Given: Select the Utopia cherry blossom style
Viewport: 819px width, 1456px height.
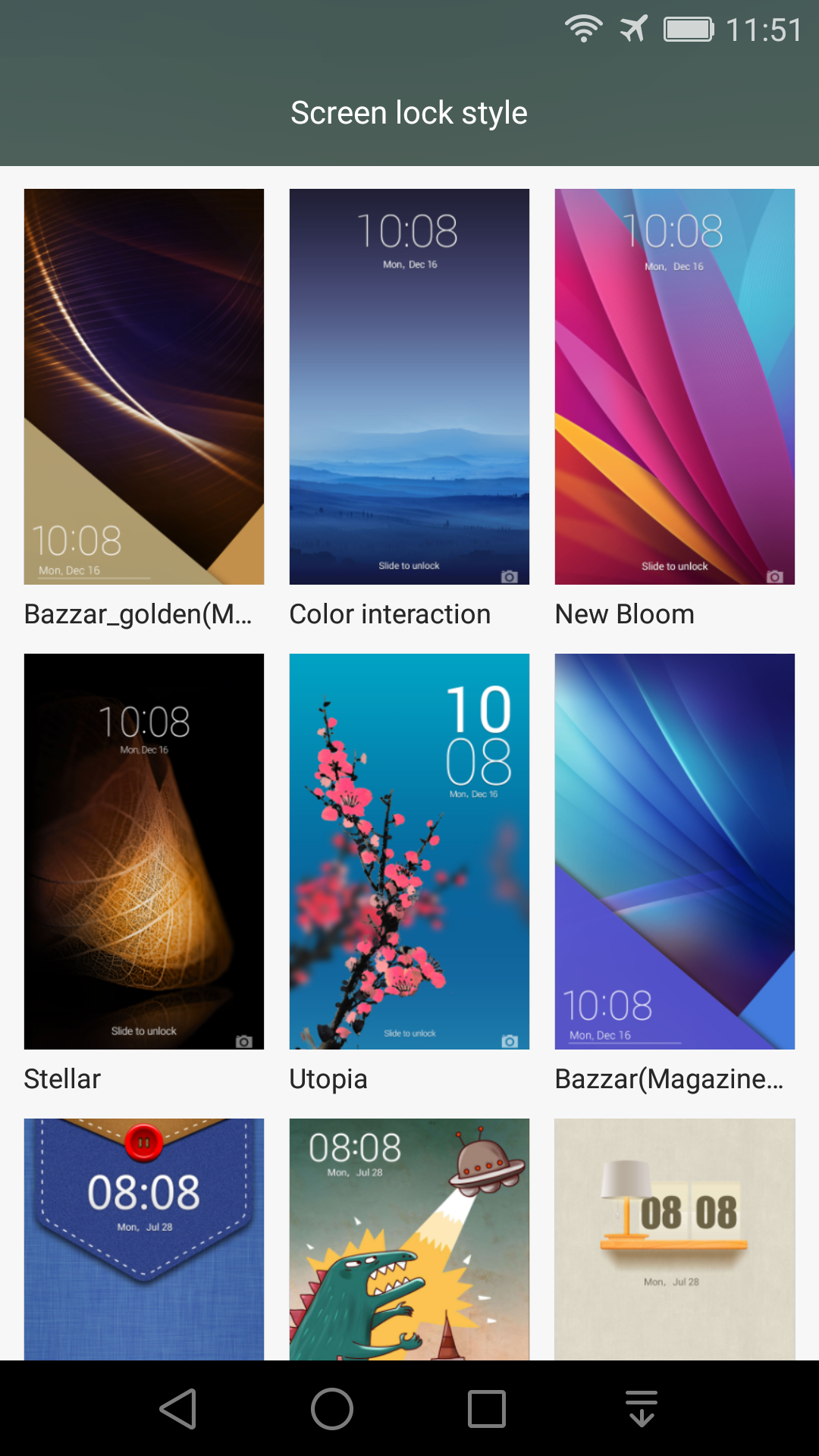Looking at the screenshot, I should pos(409,852).
